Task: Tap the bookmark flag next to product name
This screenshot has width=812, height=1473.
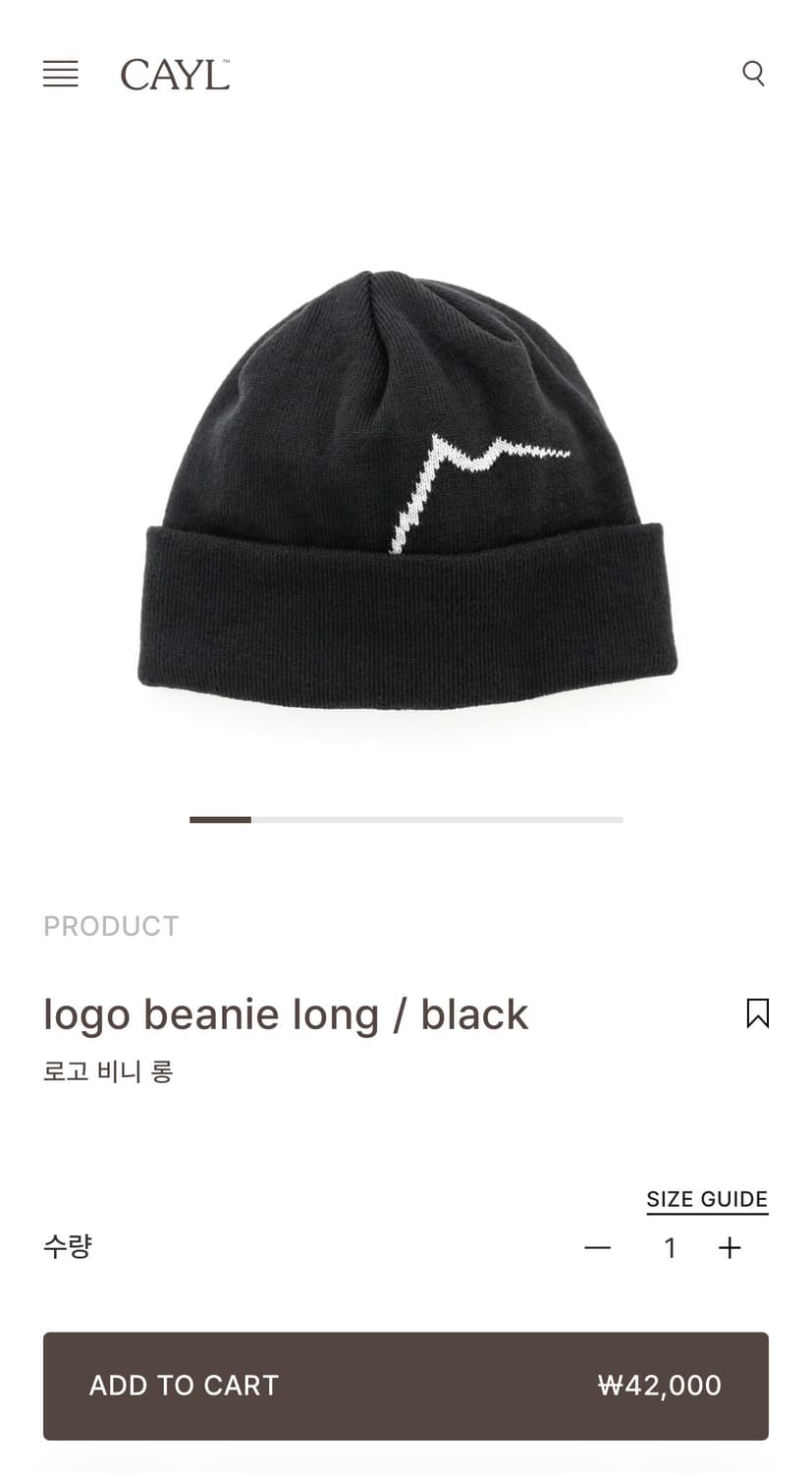Action: coord(756,1011)
